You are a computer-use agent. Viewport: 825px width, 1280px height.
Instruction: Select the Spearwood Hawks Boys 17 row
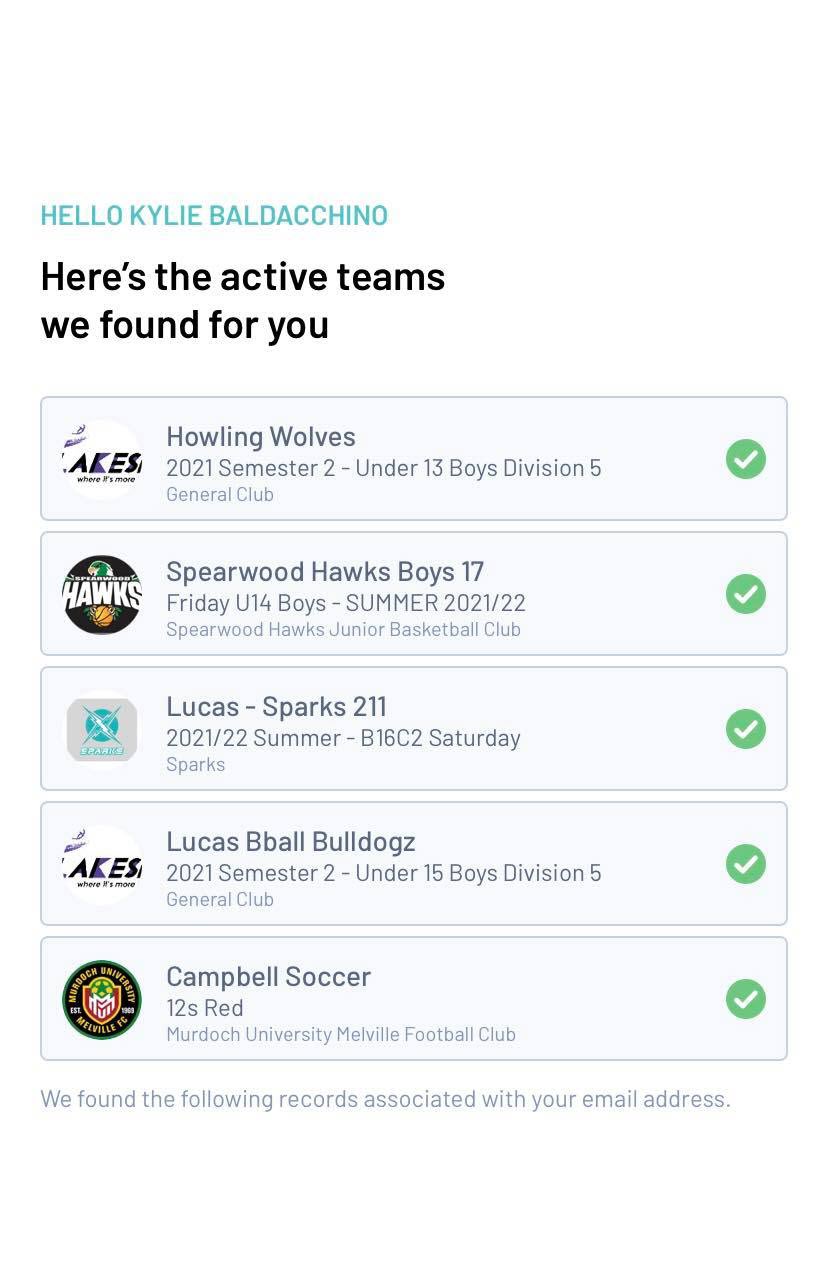(413, 594)
